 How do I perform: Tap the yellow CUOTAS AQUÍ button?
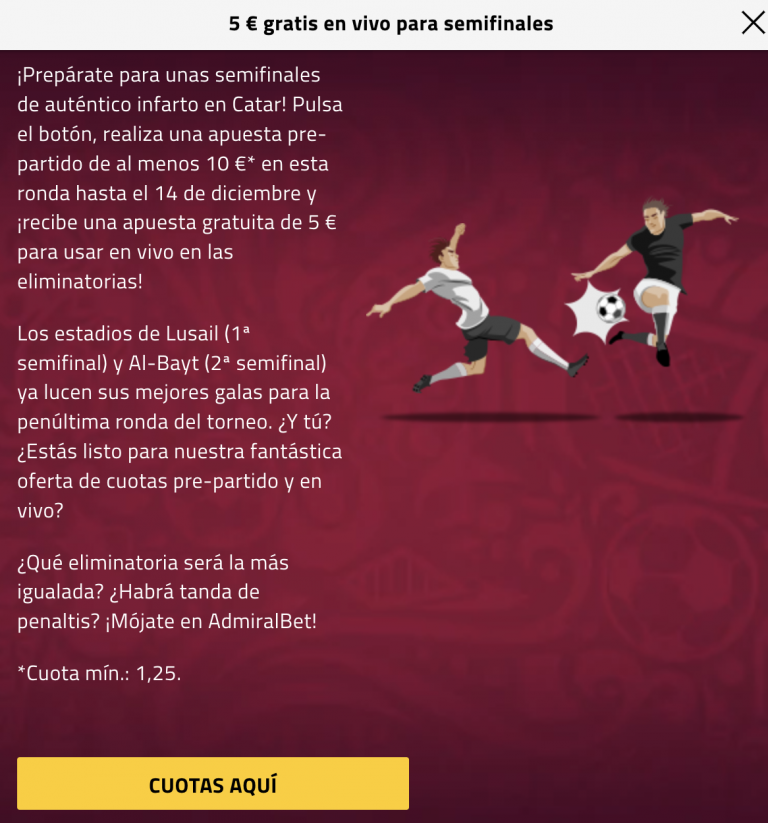(213, 784)
